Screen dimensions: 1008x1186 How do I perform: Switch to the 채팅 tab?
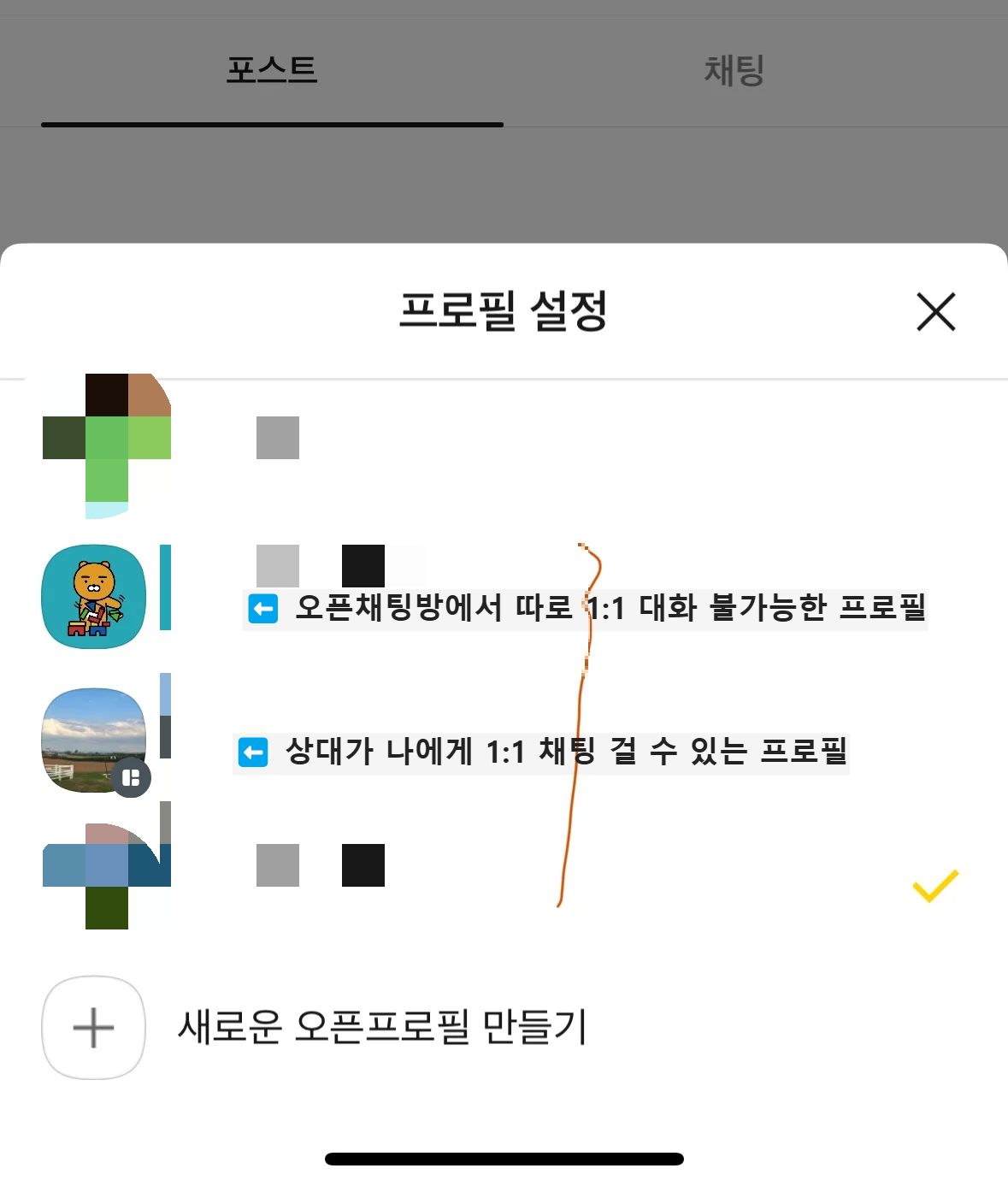tap(731, 71)
